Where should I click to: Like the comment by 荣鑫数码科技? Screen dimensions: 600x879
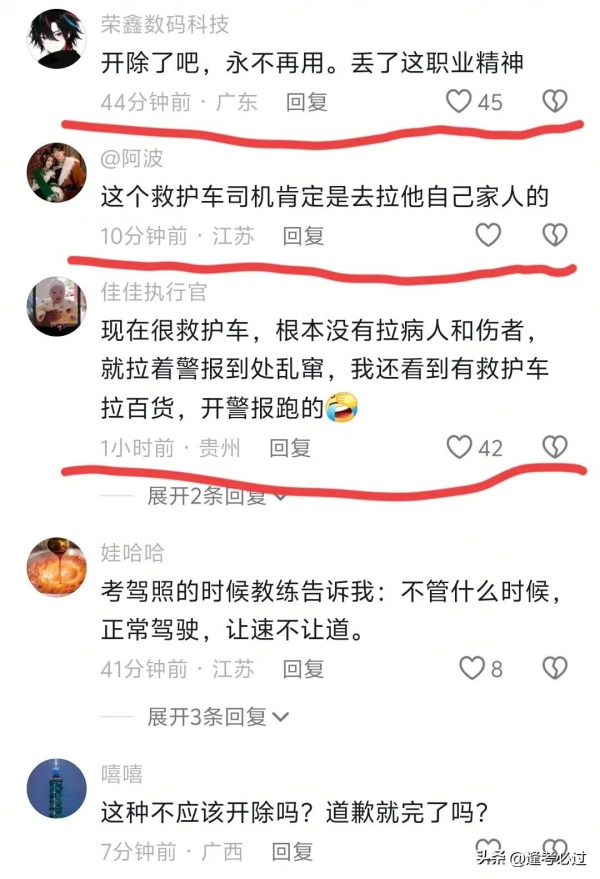point(459,101)
